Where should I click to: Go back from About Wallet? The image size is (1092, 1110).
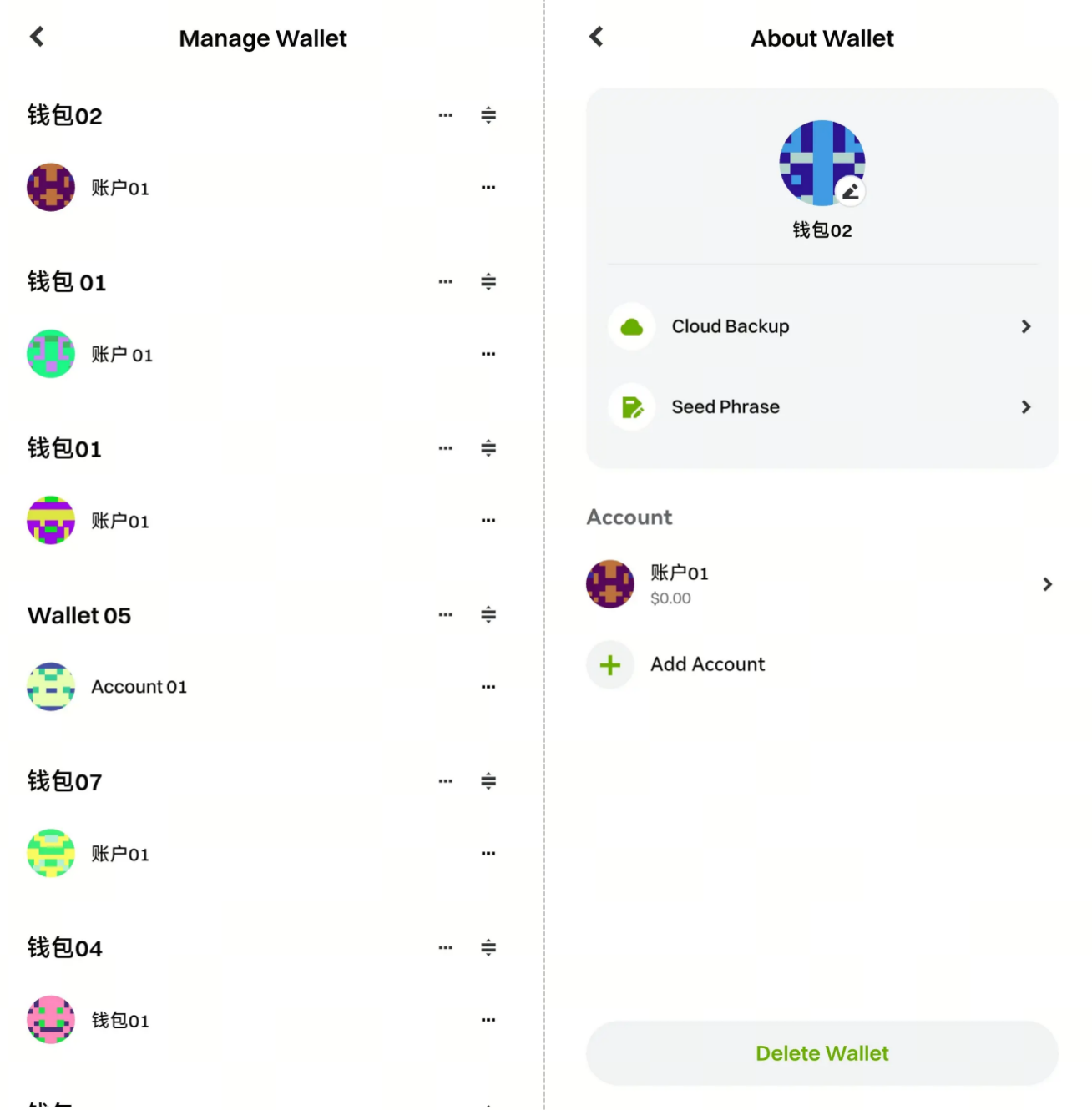(x=596, y=37)
